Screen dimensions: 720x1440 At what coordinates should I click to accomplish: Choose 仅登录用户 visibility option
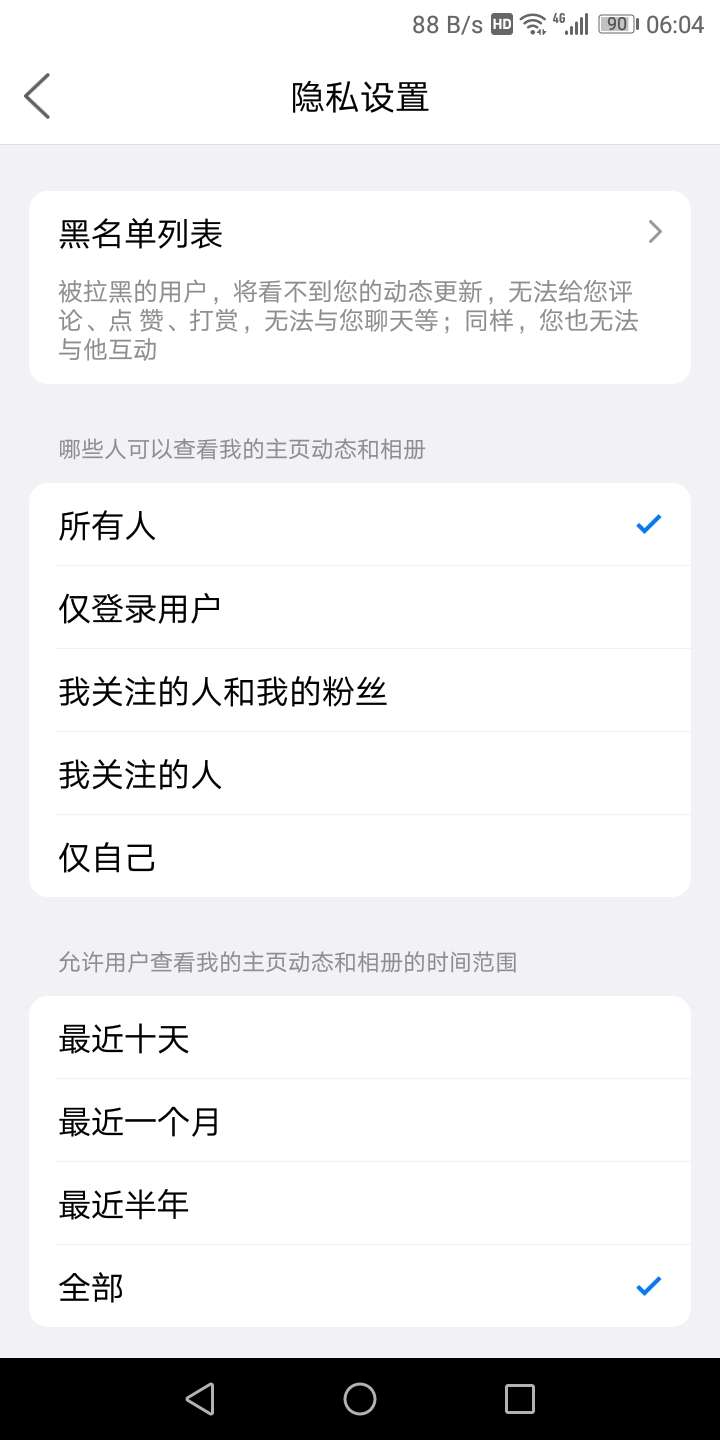tap(360, 608)
